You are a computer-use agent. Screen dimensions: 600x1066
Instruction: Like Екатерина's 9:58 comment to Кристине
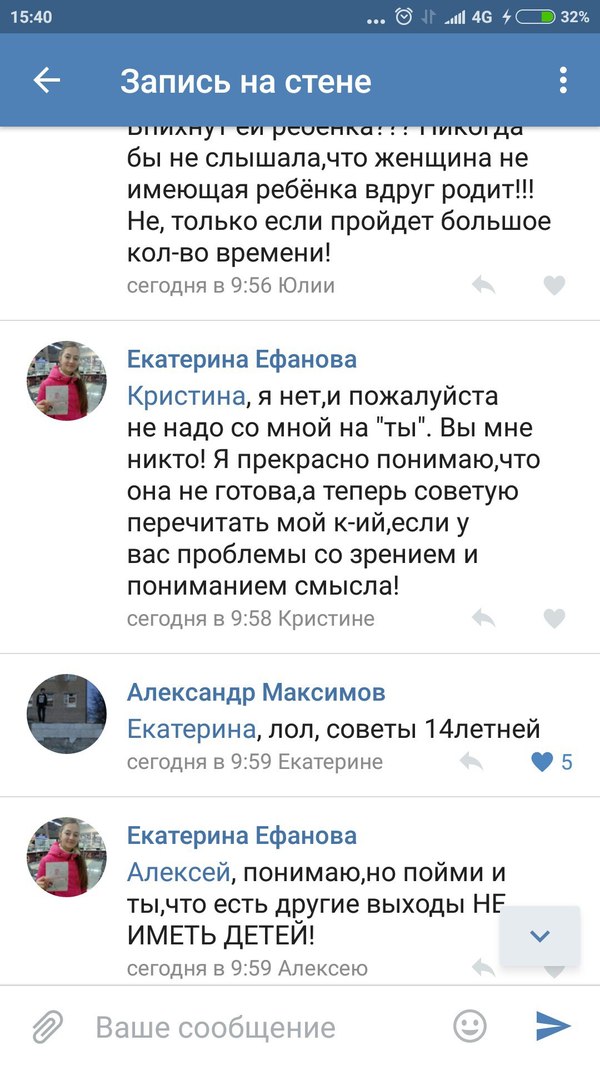[x=554, y=618]
